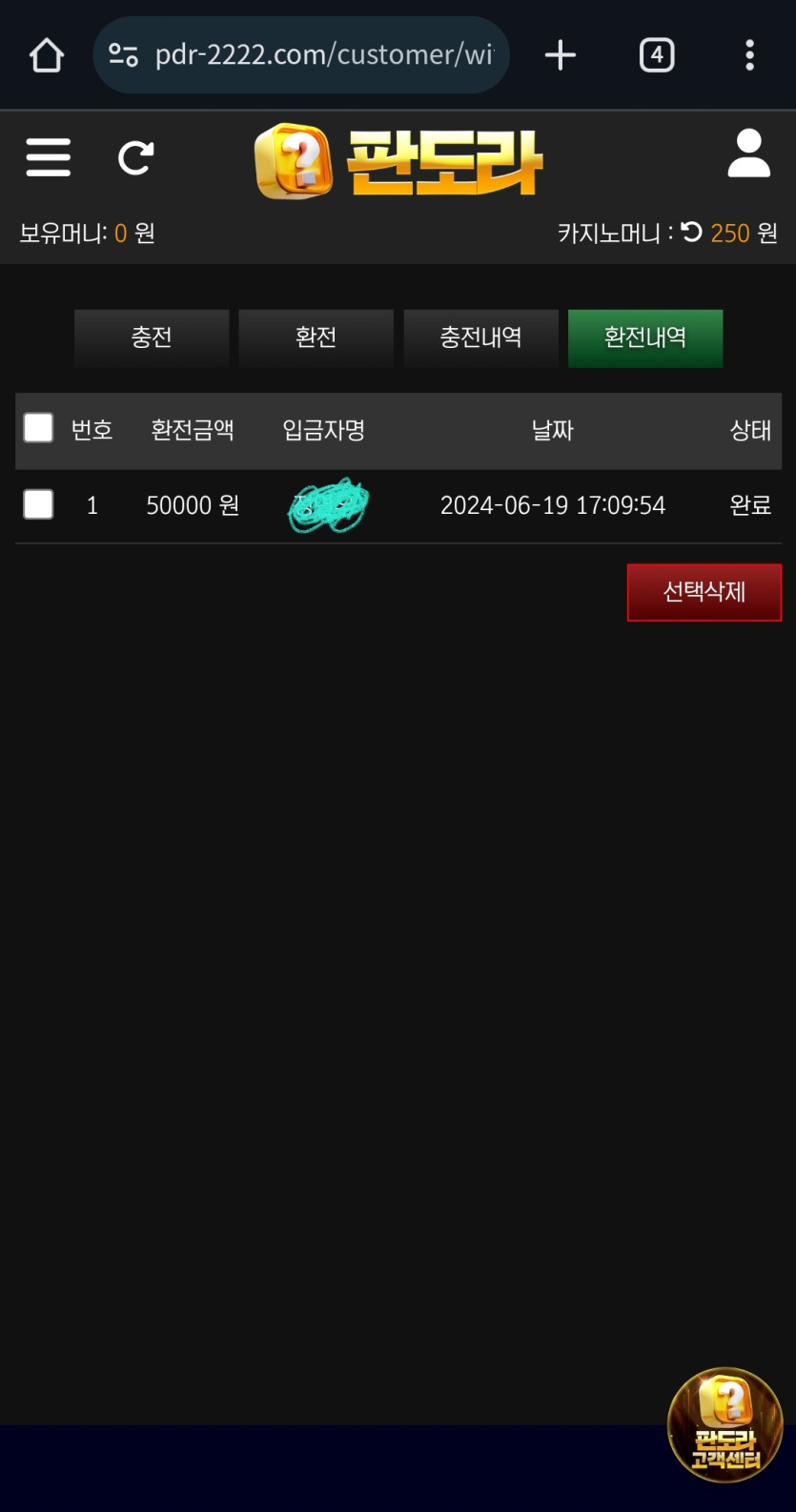Tap the 판도라 logo to go home
This screenshot has width=796, height=1512.
point(398,162)
